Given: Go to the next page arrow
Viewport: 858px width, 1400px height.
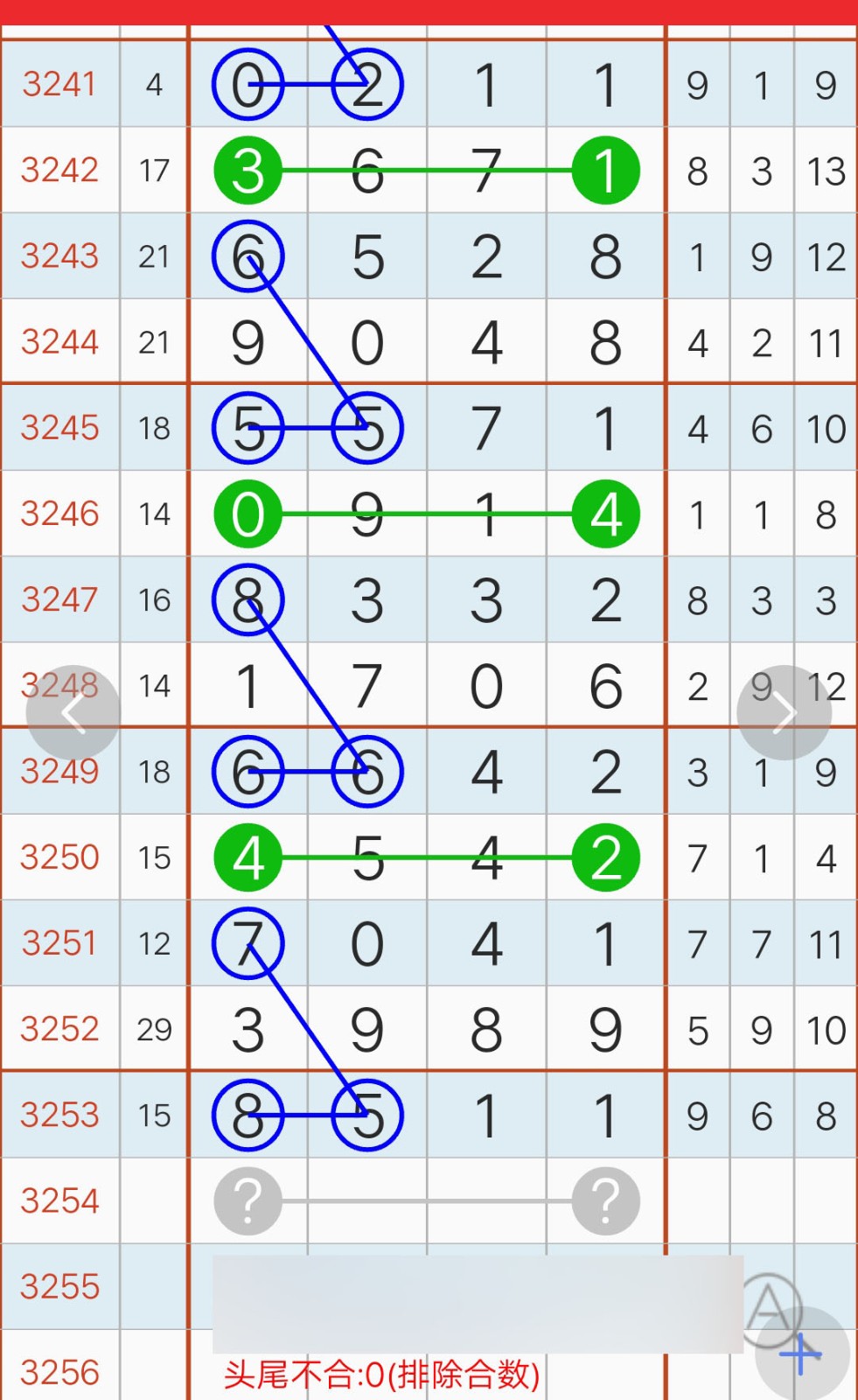Looking at the screenshot, I should [784, 712].
